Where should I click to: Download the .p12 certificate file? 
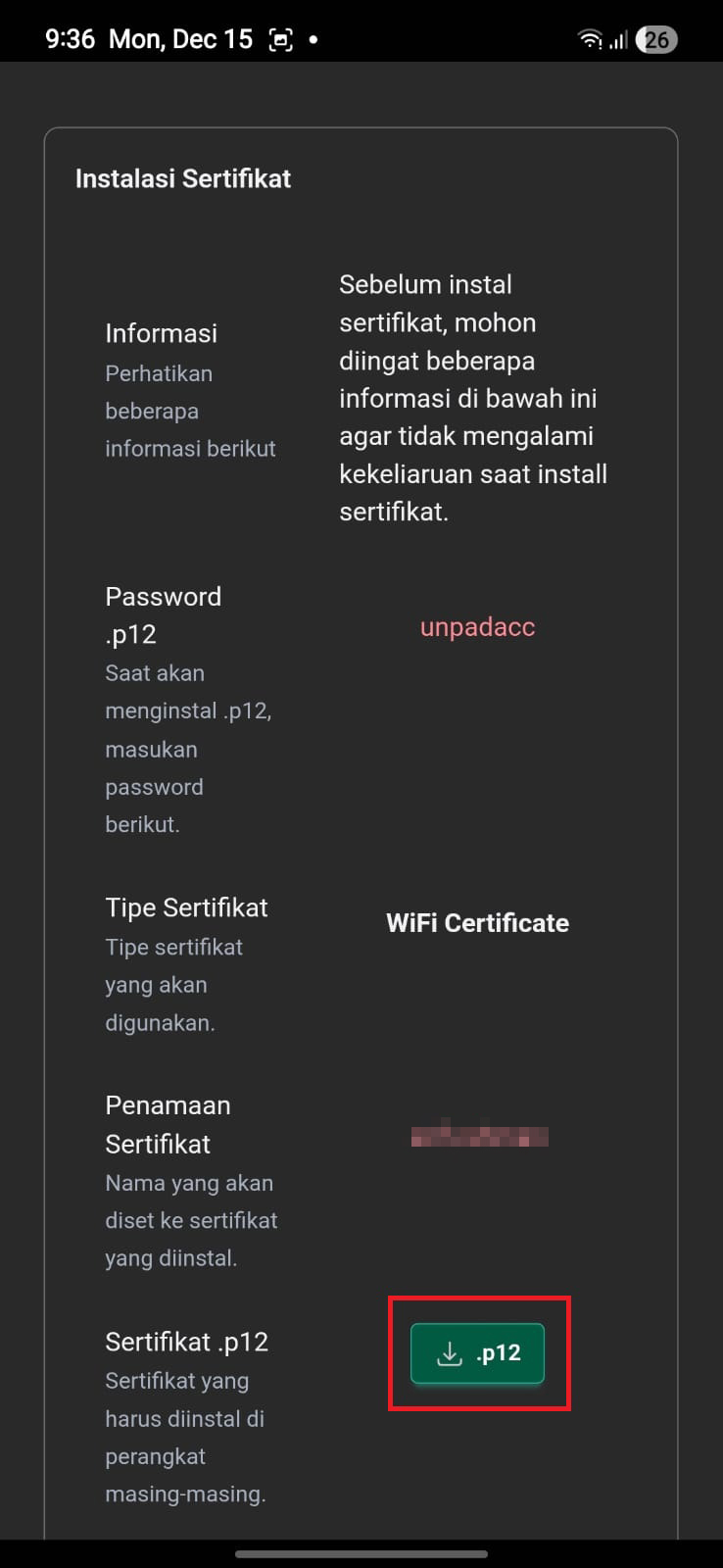(477, 1353)
